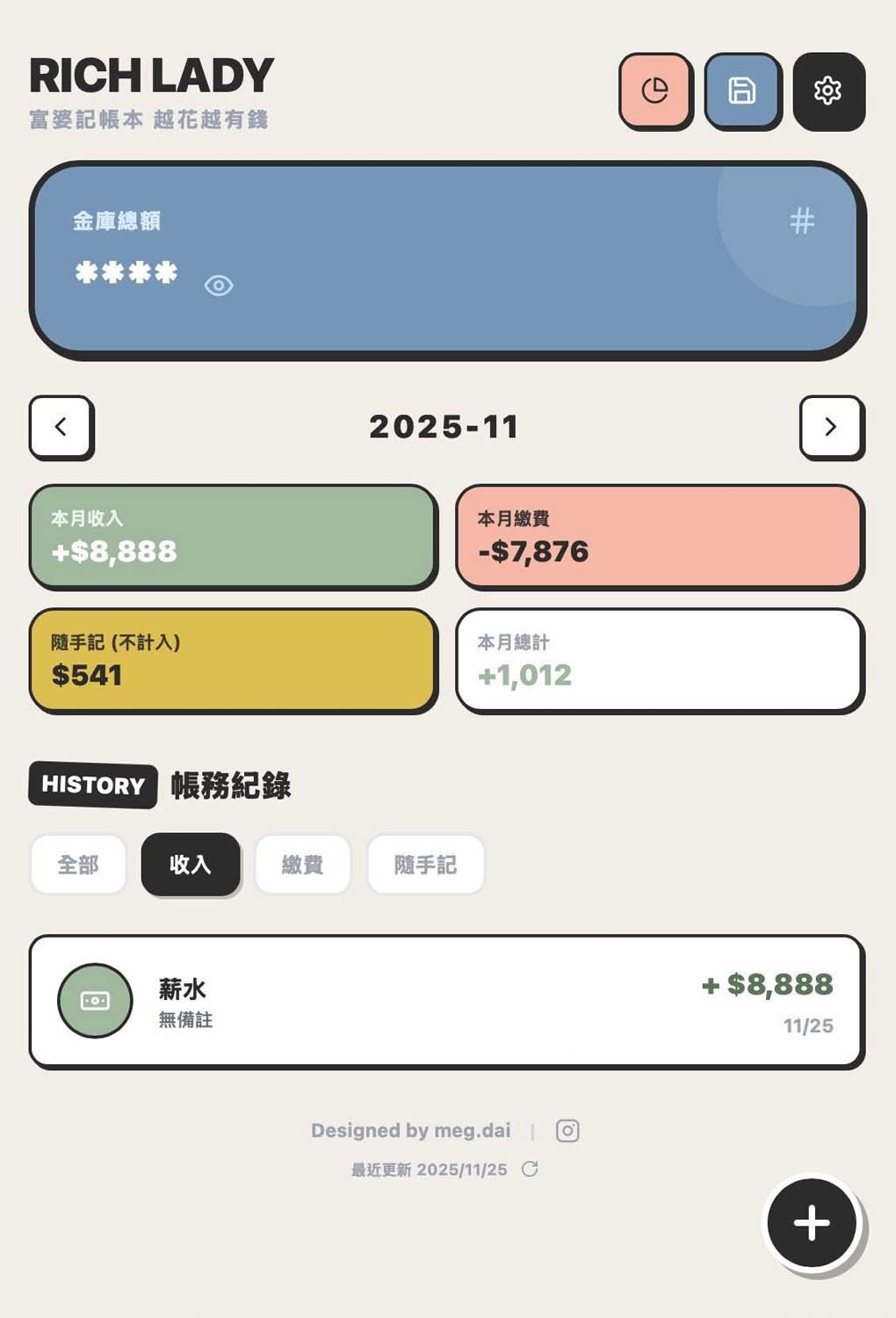
Task: Go to next month
Action: click(x=831, y=427)
